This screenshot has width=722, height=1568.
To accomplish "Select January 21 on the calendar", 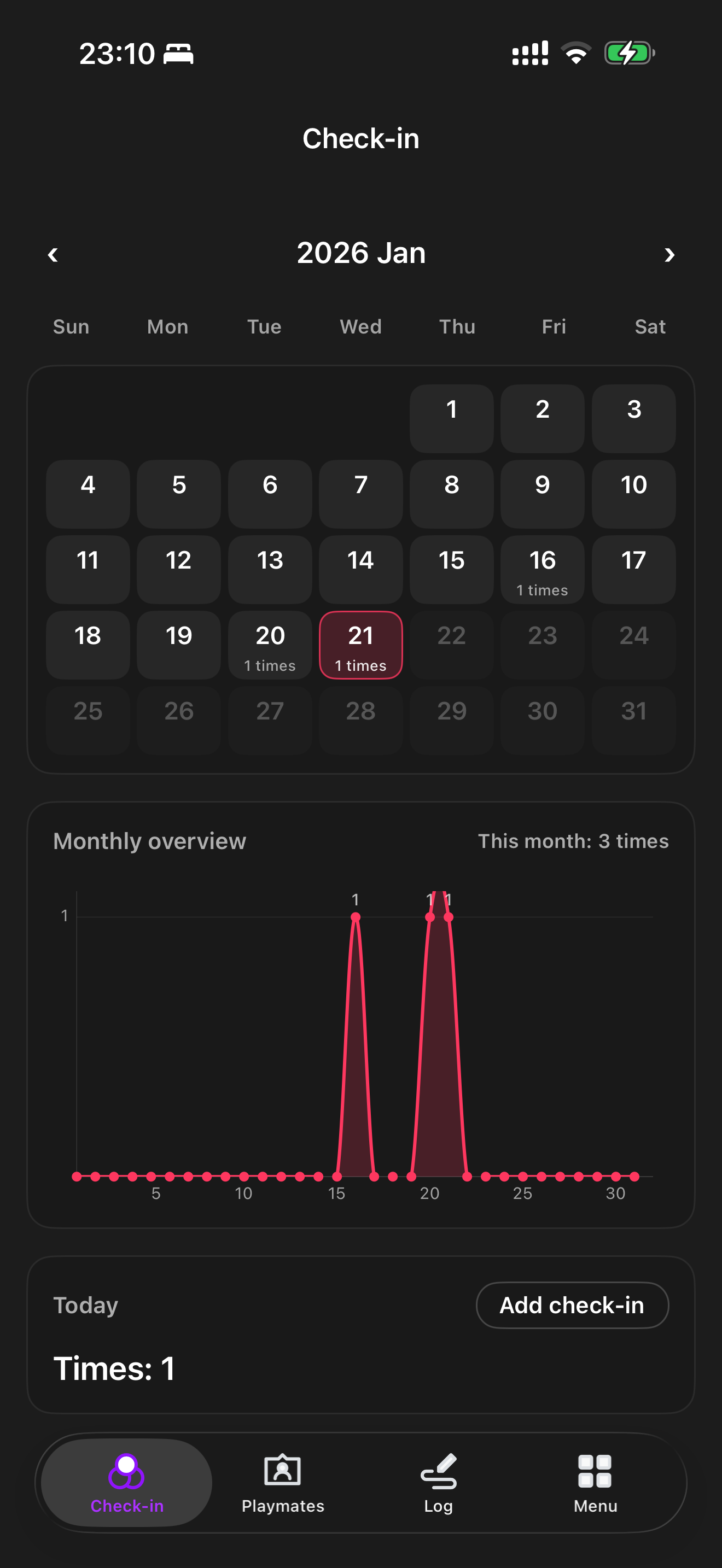I will 361,645.
